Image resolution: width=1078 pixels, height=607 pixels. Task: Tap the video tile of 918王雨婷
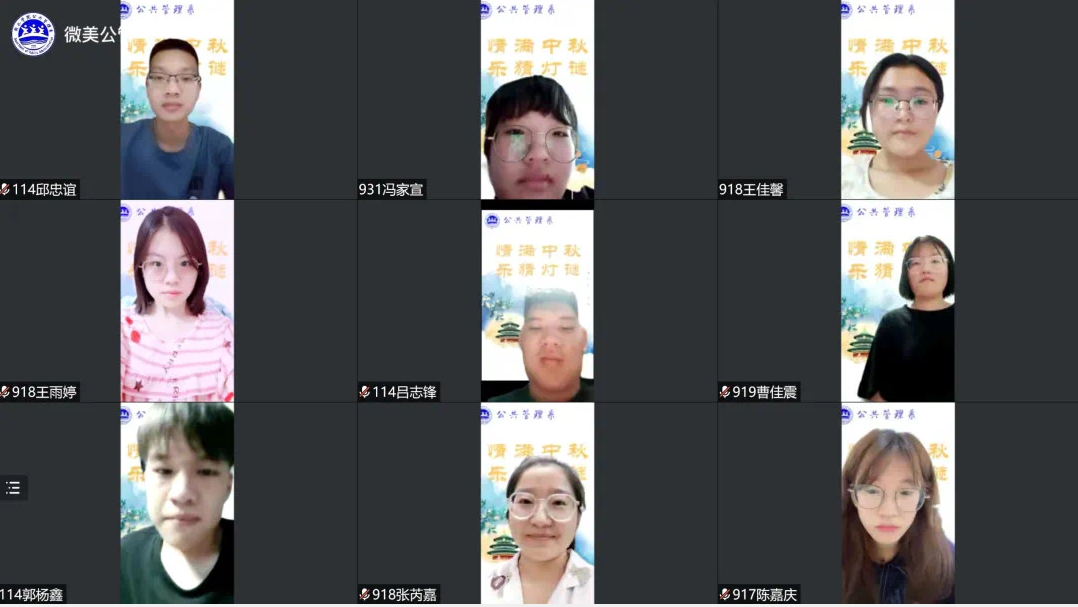tap(177, 301)
